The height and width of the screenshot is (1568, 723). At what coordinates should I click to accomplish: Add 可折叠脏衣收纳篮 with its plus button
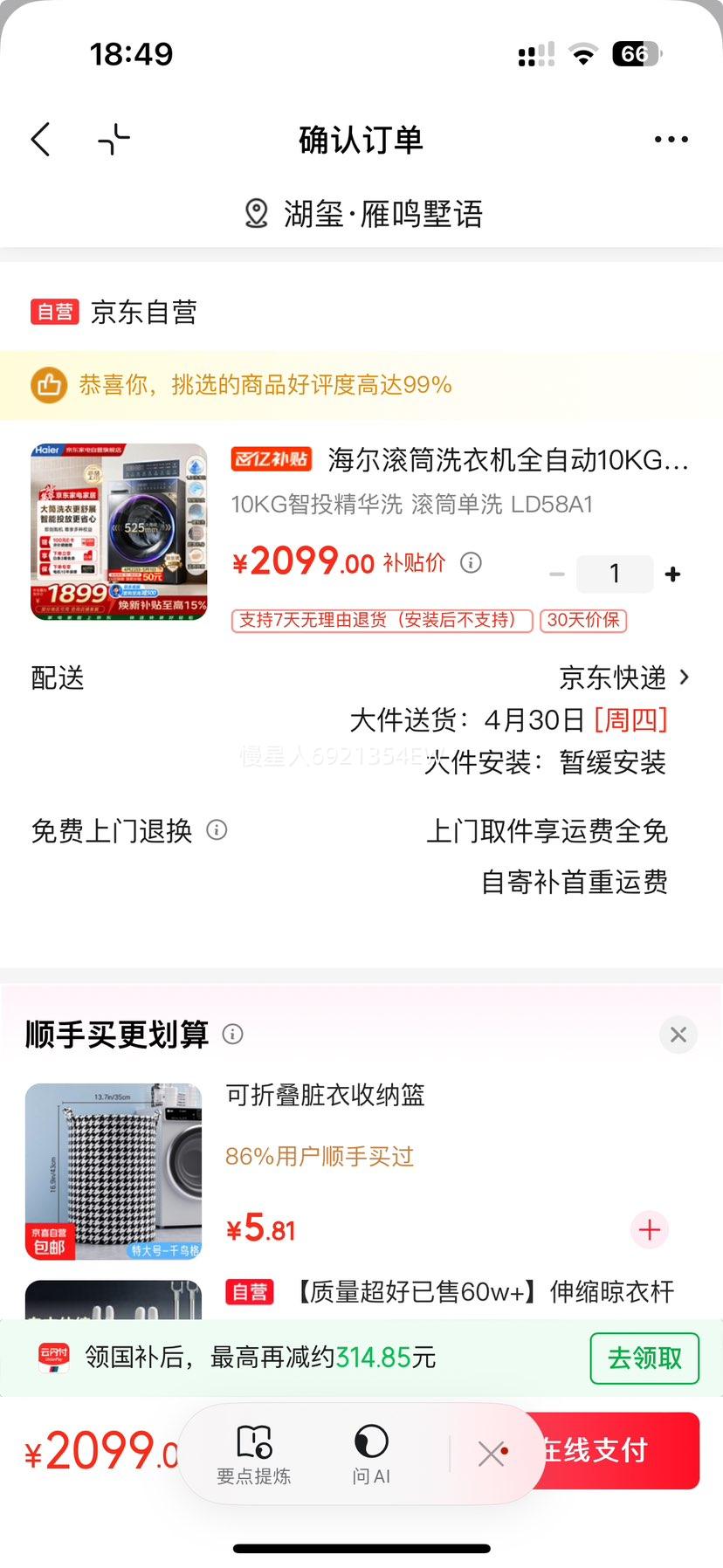point(649,1230)
